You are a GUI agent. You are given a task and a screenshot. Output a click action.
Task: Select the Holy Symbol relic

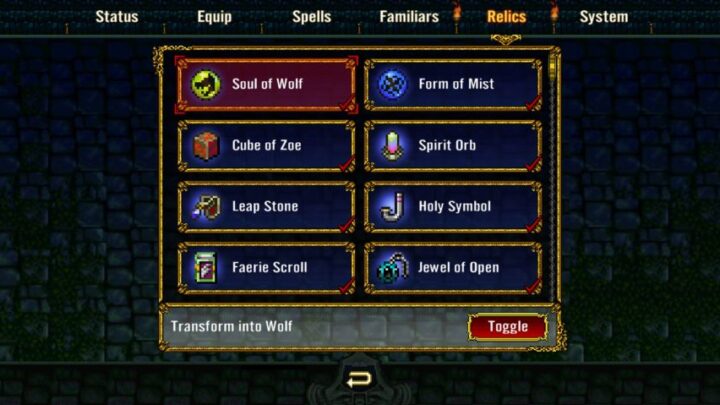[454, 207]
